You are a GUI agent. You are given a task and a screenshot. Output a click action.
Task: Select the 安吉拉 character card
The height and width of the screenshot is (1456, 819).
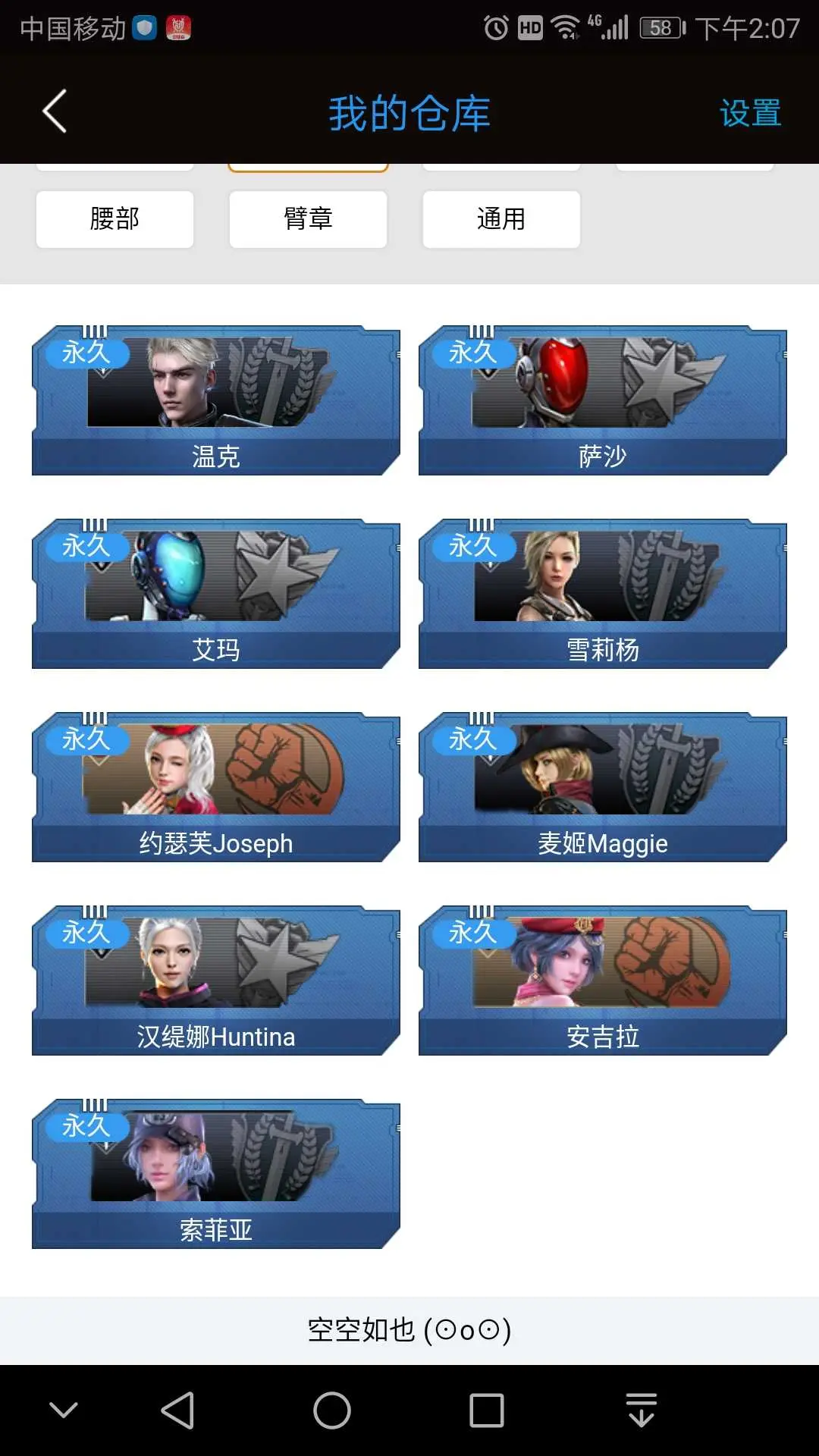click(x=603, y=981)
